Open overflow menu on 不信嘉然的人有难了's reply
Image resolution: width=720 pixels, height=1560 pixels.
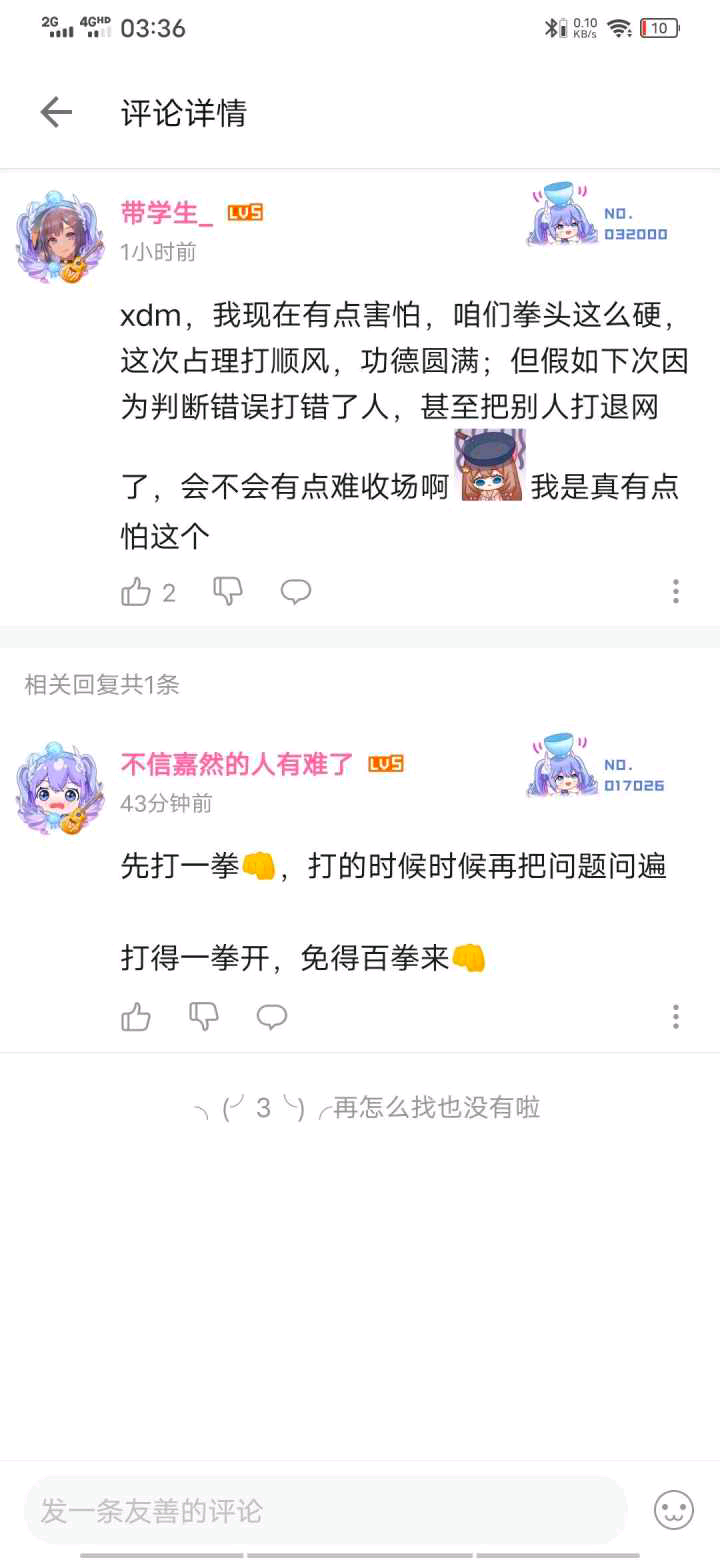[x=676, y=1017]
